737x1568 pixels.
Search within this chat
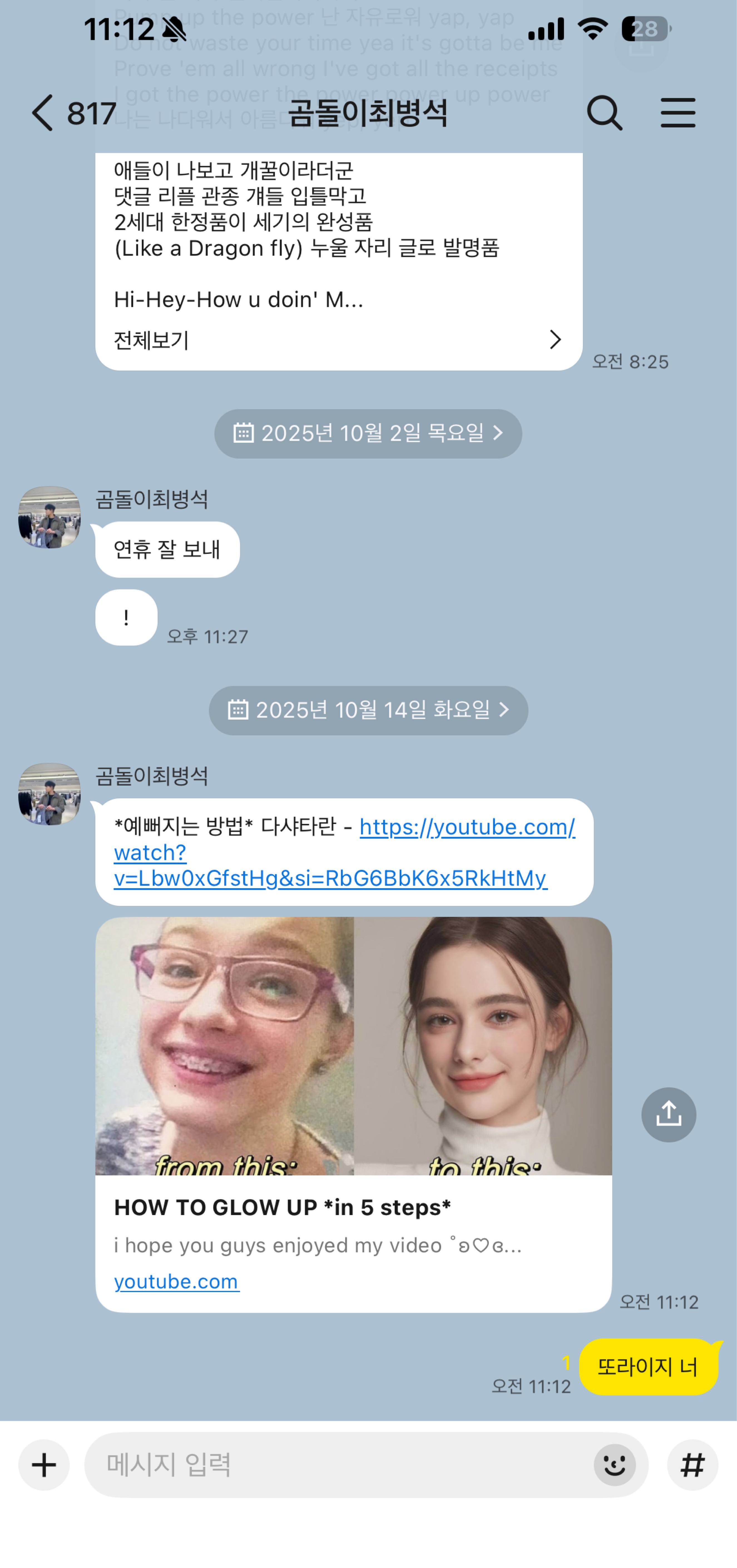(604, 113)
